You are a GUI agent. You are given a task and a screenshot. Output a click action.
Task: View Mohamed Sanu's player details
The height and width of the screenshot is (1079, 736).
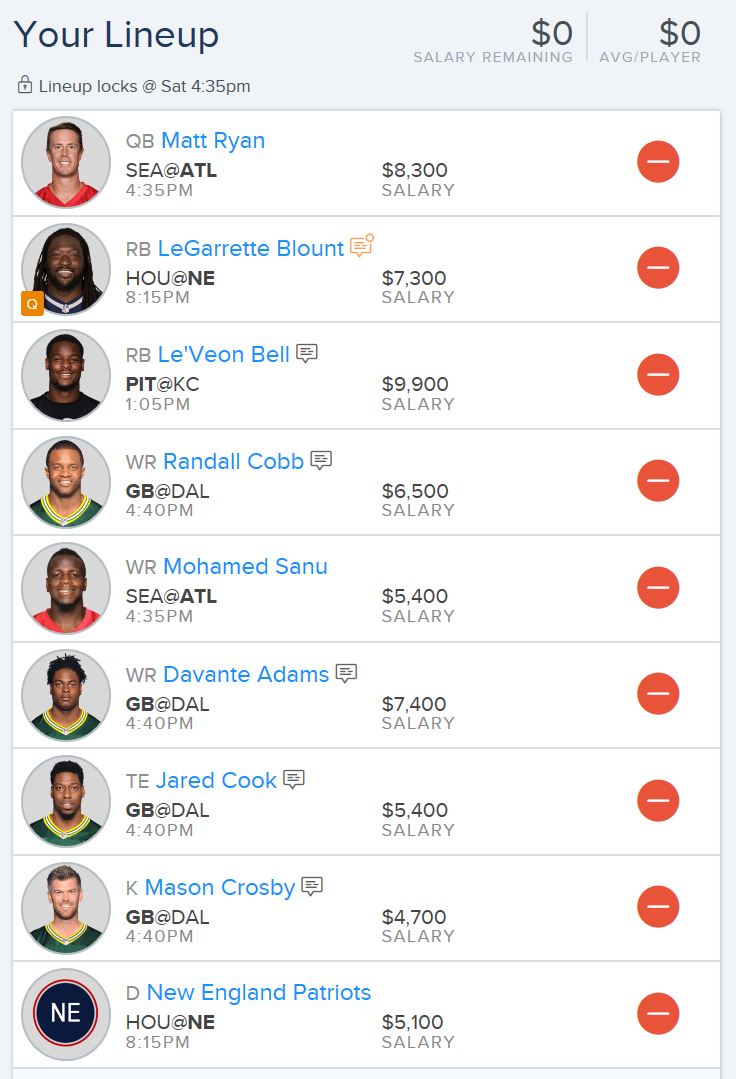[x=245, y=566]
